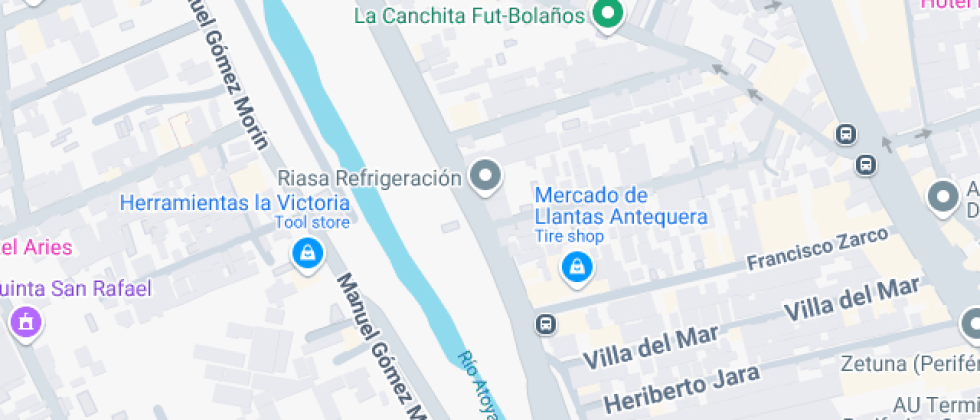
Task: Open La Canchita Fut-Bolaños location pin
Action: point(606,14)
